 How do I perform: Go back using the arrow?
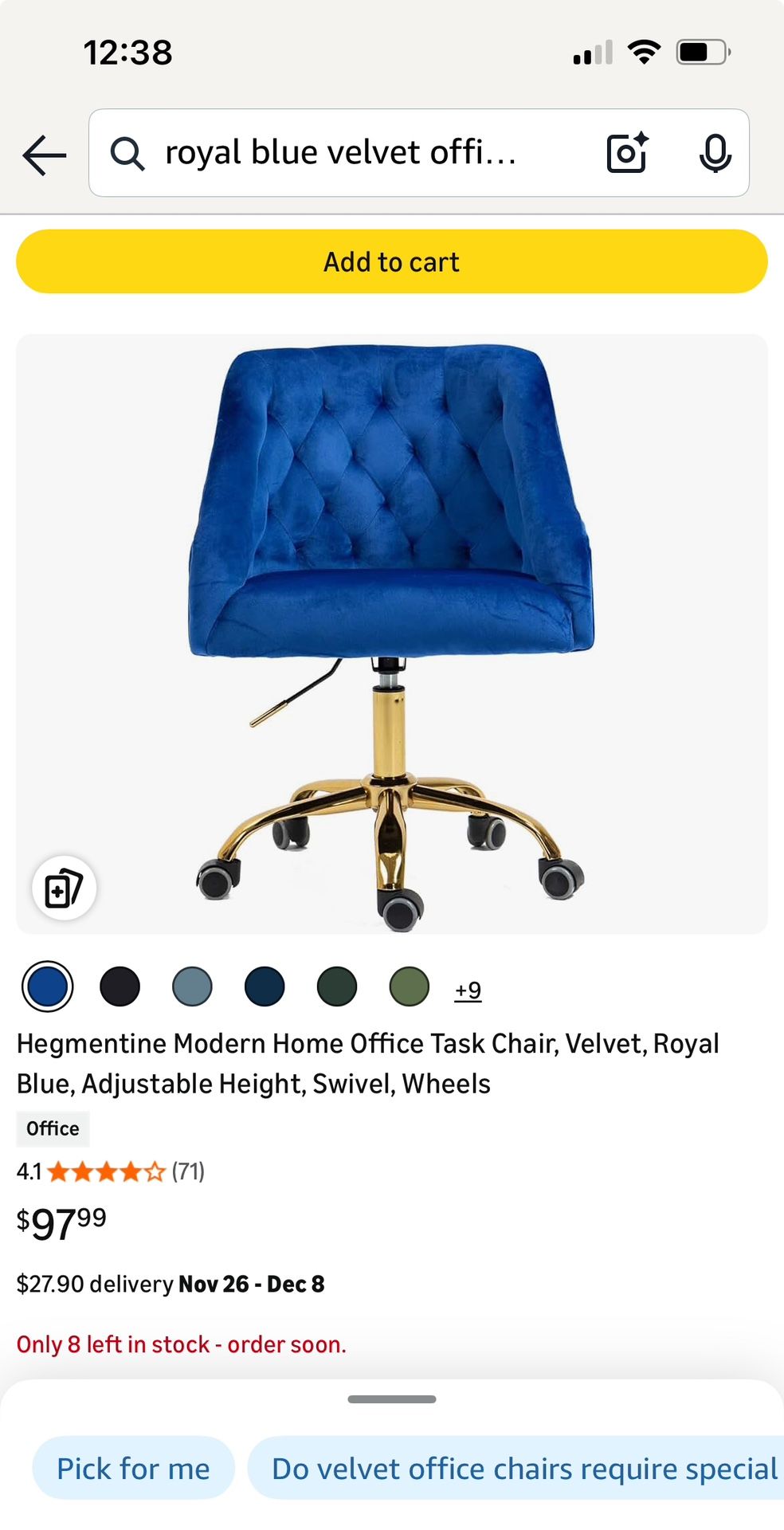click(45, 154)
